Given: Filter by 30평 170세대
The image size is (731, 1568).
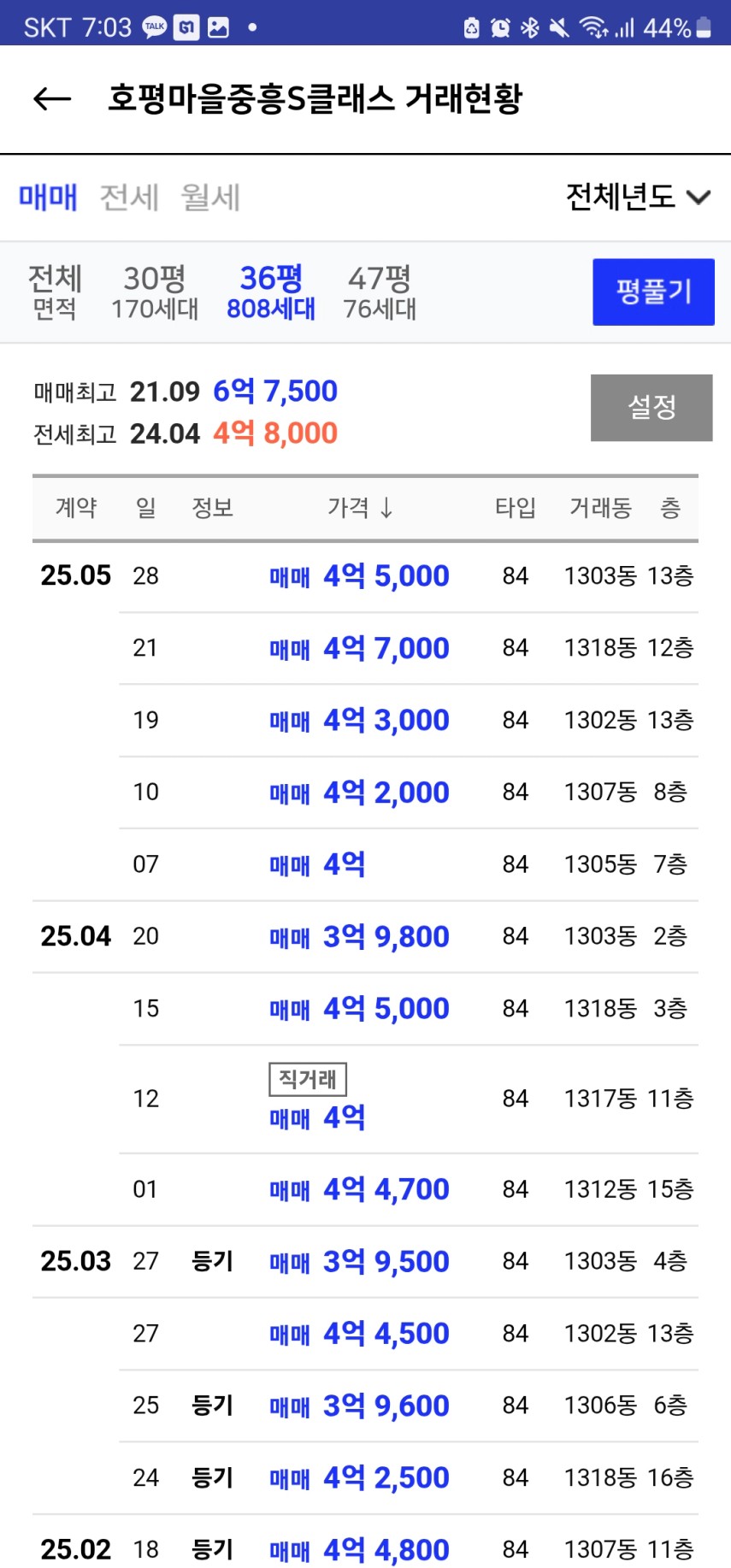Looking at the screenshot, I should click(155, 292).
